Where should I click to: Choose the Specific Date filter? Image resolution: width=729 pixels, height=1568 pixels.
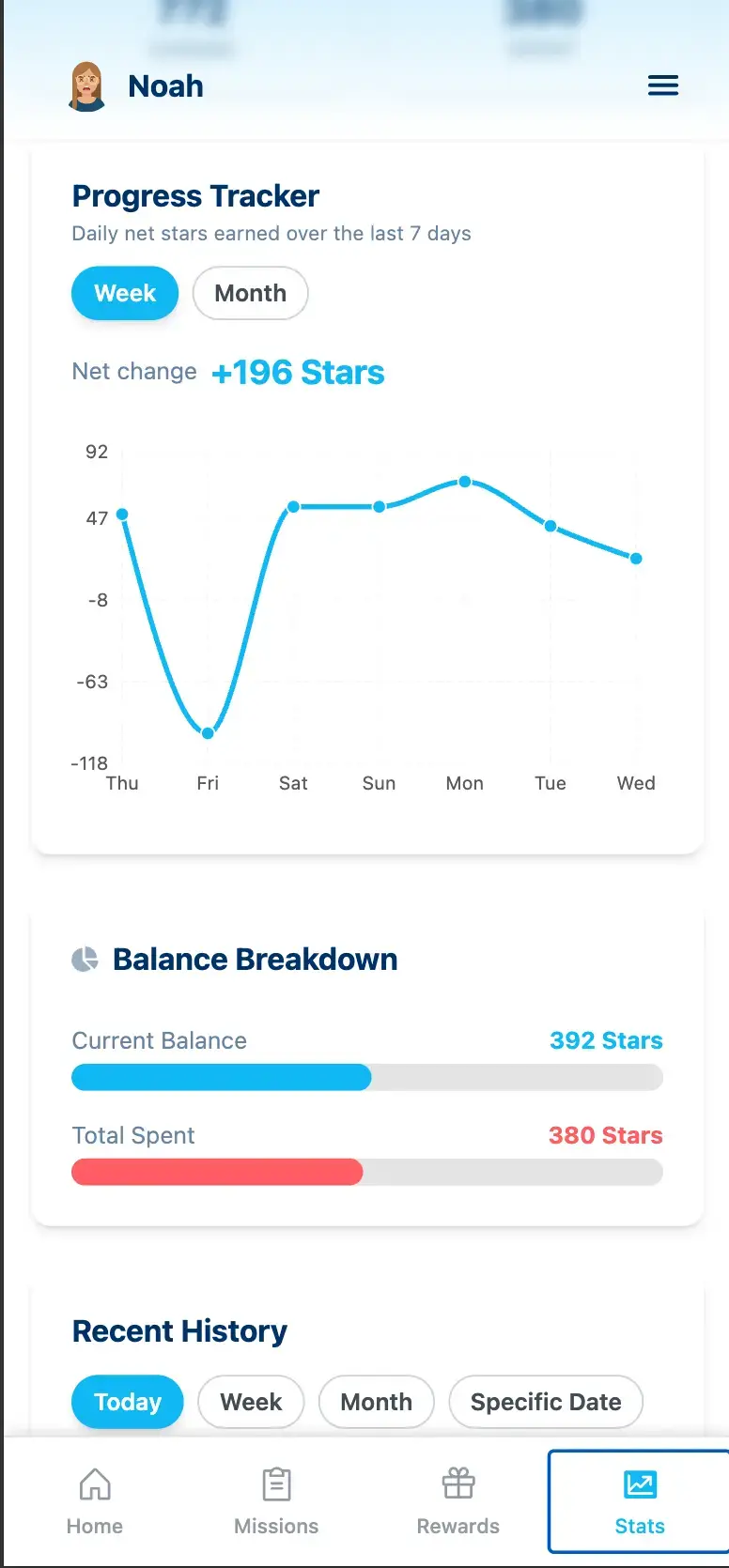pos(546,1402)
